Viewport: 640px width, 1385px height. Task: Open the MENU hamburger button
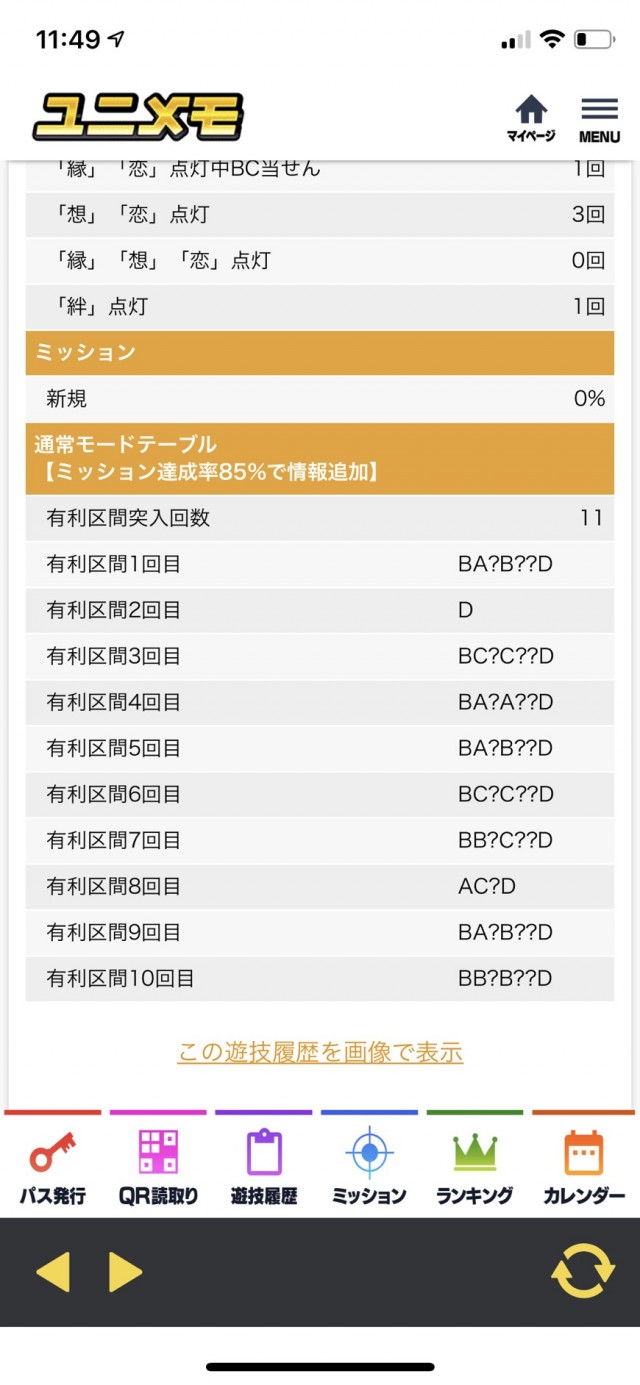tap(599, 118)
